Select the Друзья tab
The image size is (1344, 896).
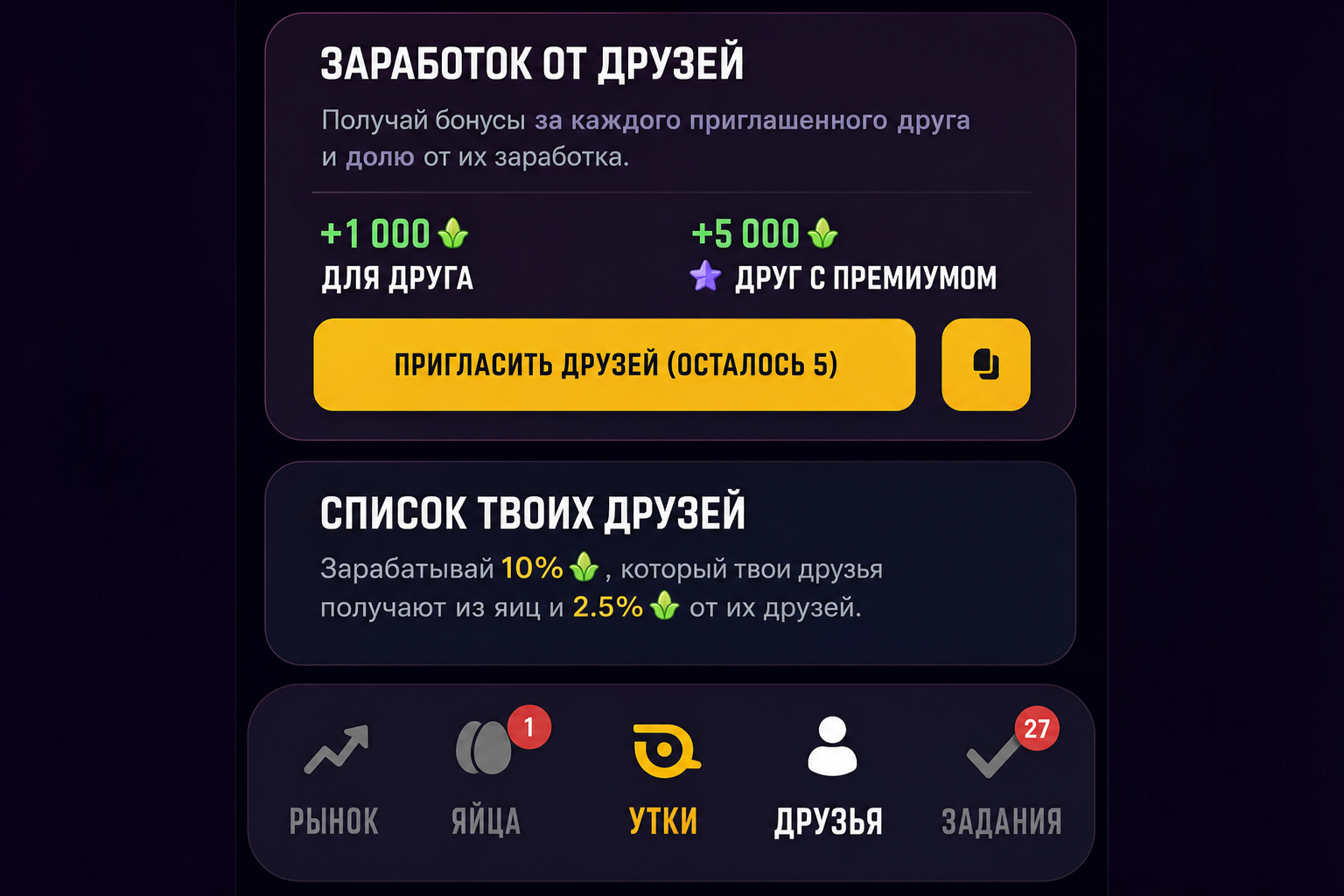(x=829, y=778)
